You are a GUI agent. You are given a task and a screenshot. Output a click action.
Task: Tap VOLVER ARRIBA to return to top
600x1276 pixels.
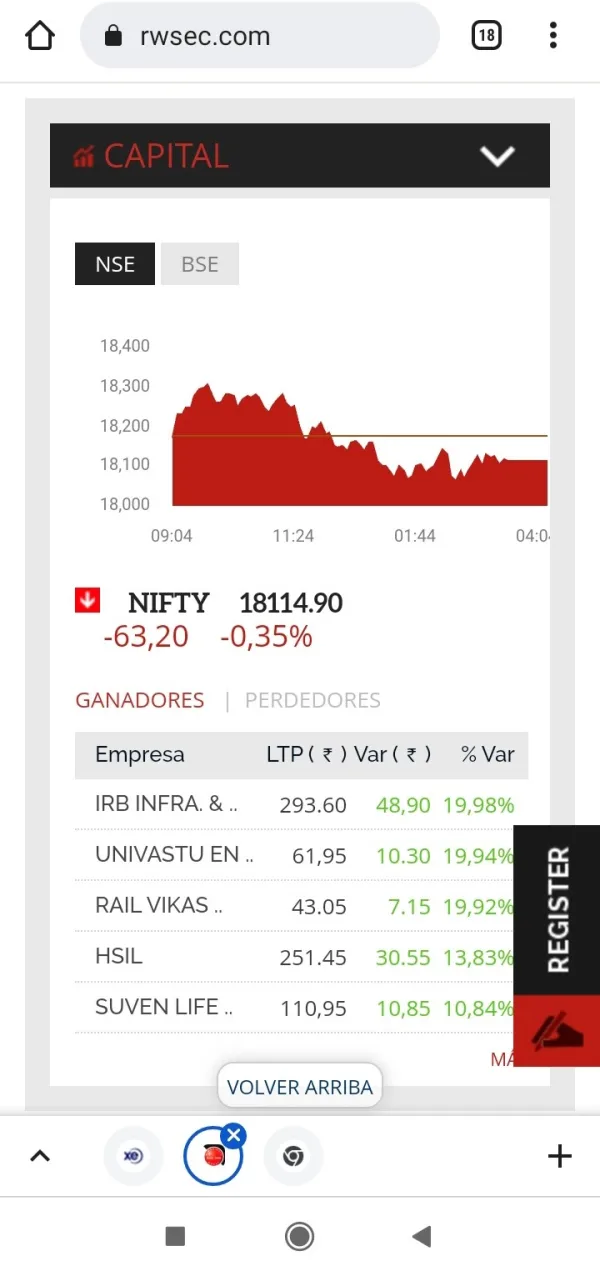(300, 1087)
